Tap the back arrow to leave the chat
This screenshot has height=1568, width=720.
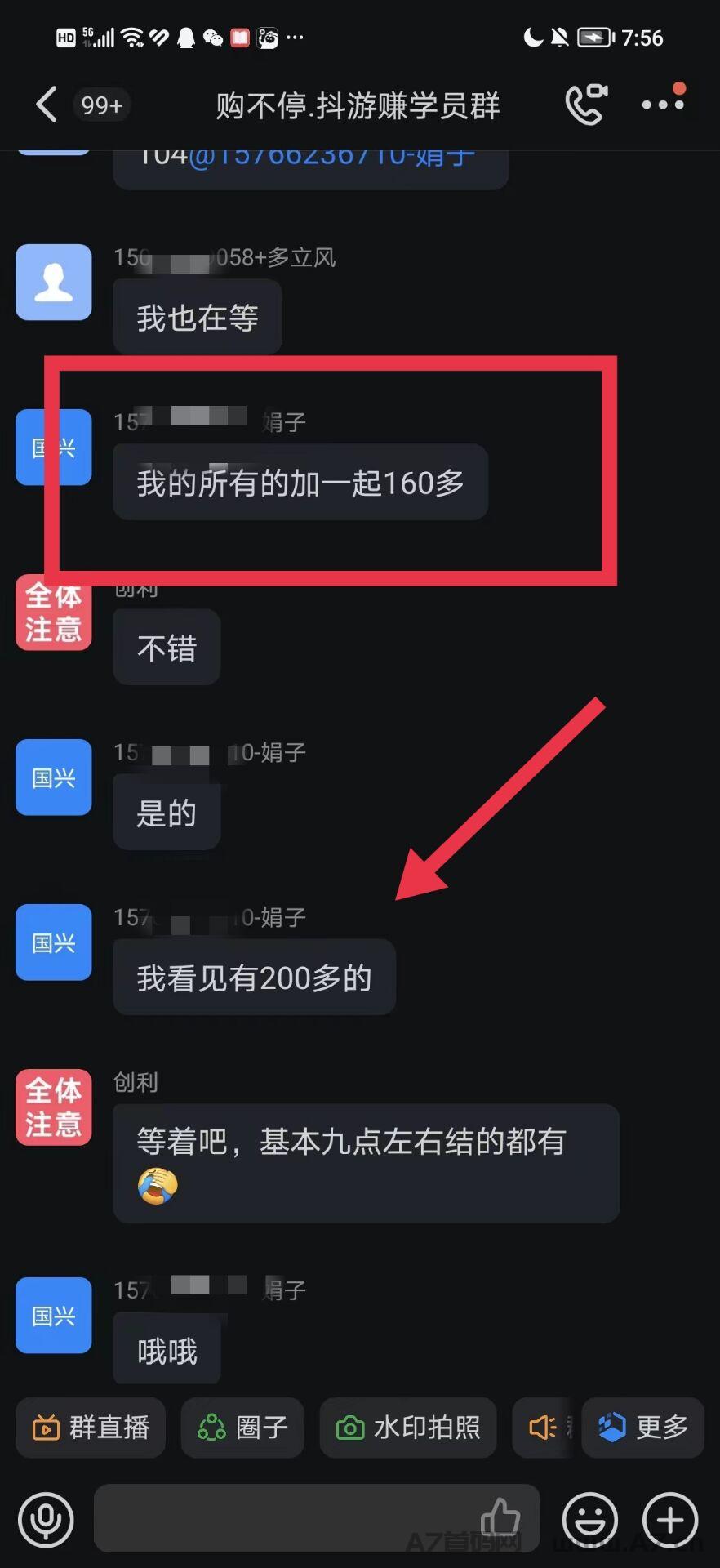point(45,105)
